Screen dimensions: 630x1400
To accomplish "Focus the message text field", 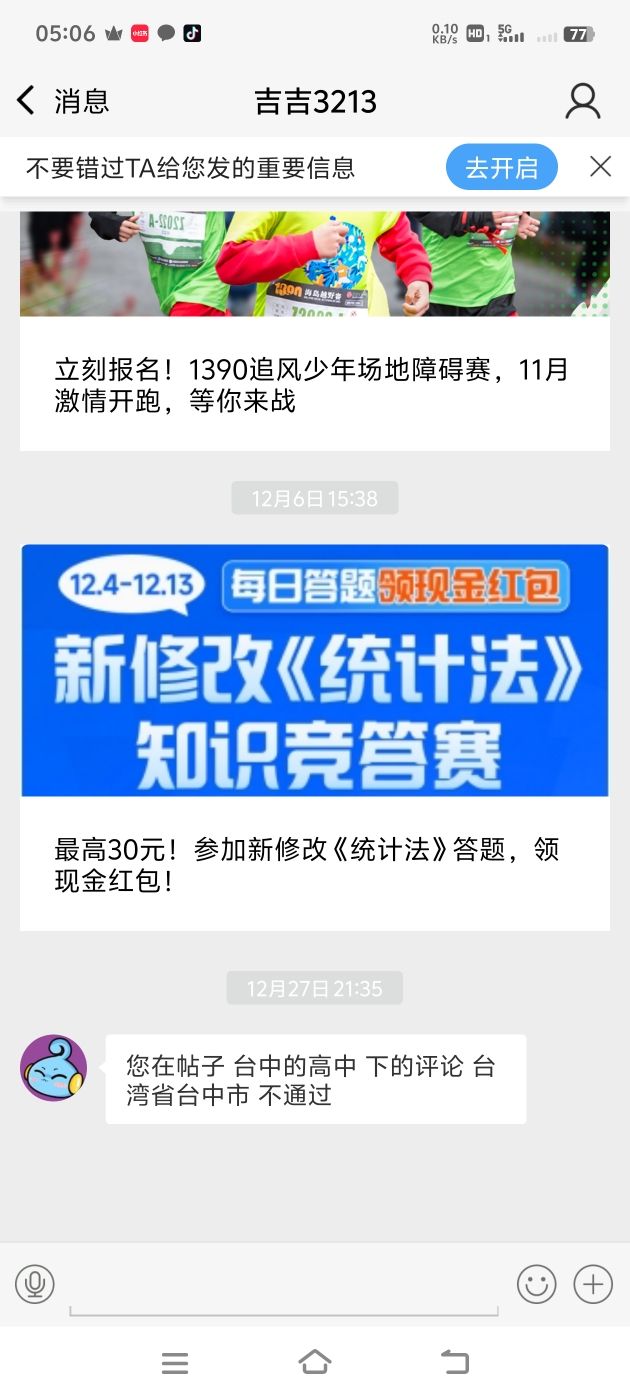I will pyautogui.click(x=283, y=1285).
